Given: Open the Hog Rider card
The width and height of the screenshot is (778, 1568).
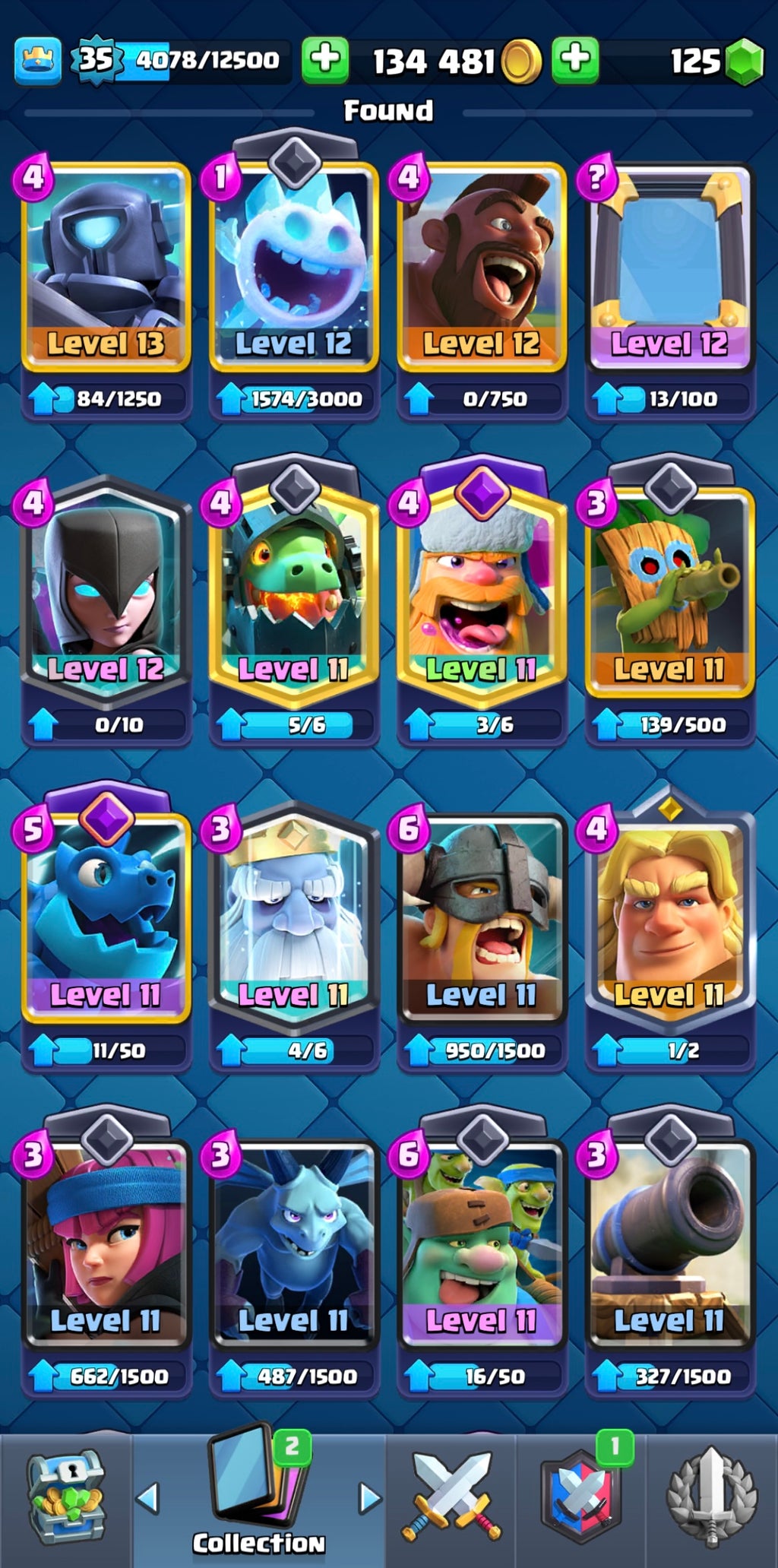Looking at the screenshot, I should 482,266.
